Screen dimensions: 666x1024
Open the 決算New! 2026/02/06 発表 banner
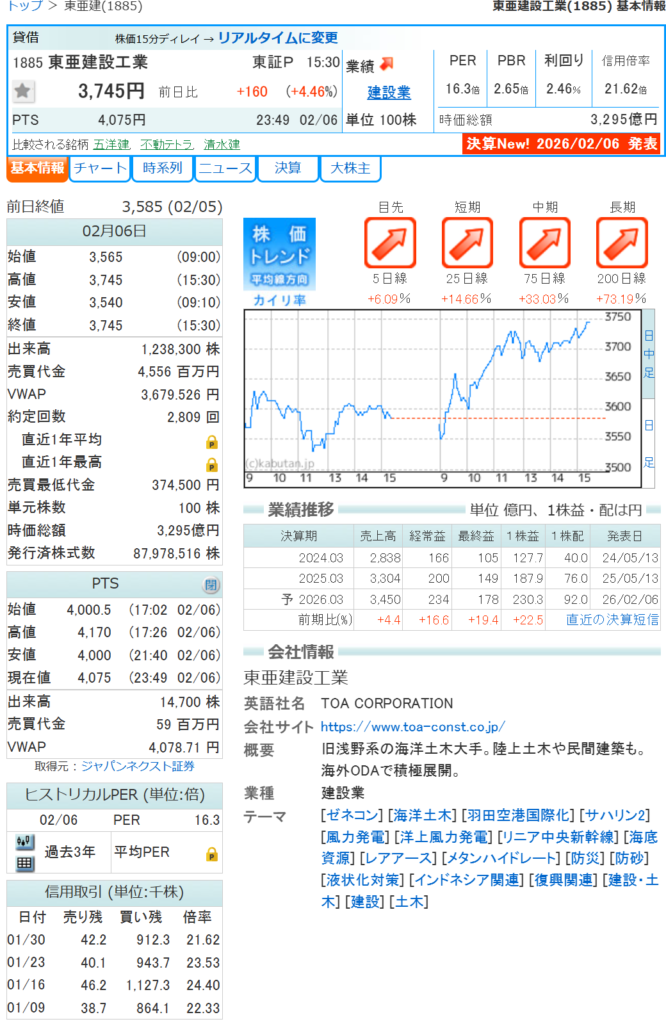[x=562, y=144]
